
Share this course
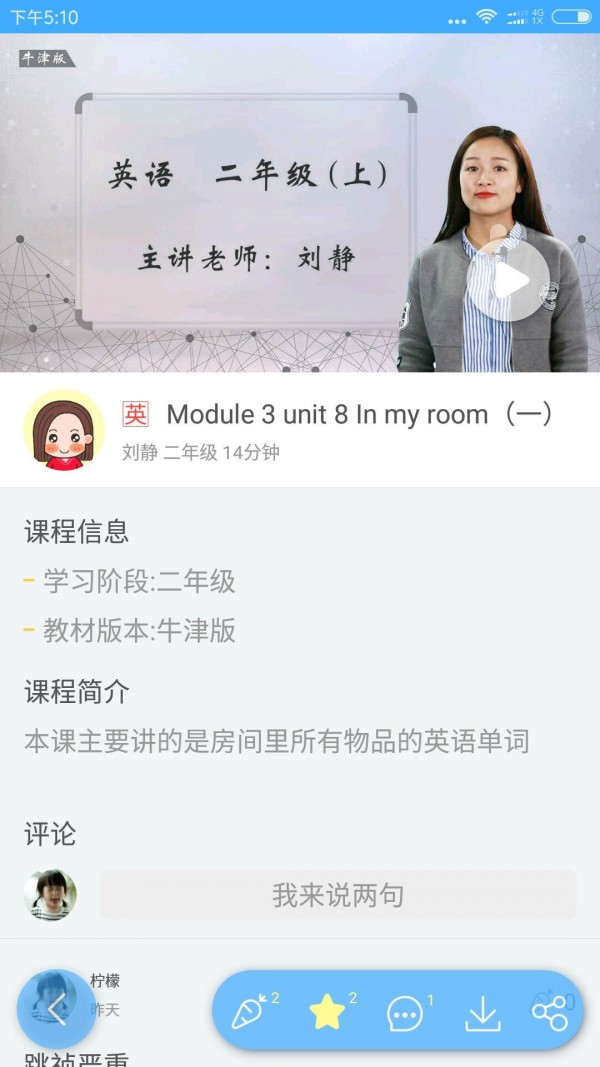tap(550, 1014)
